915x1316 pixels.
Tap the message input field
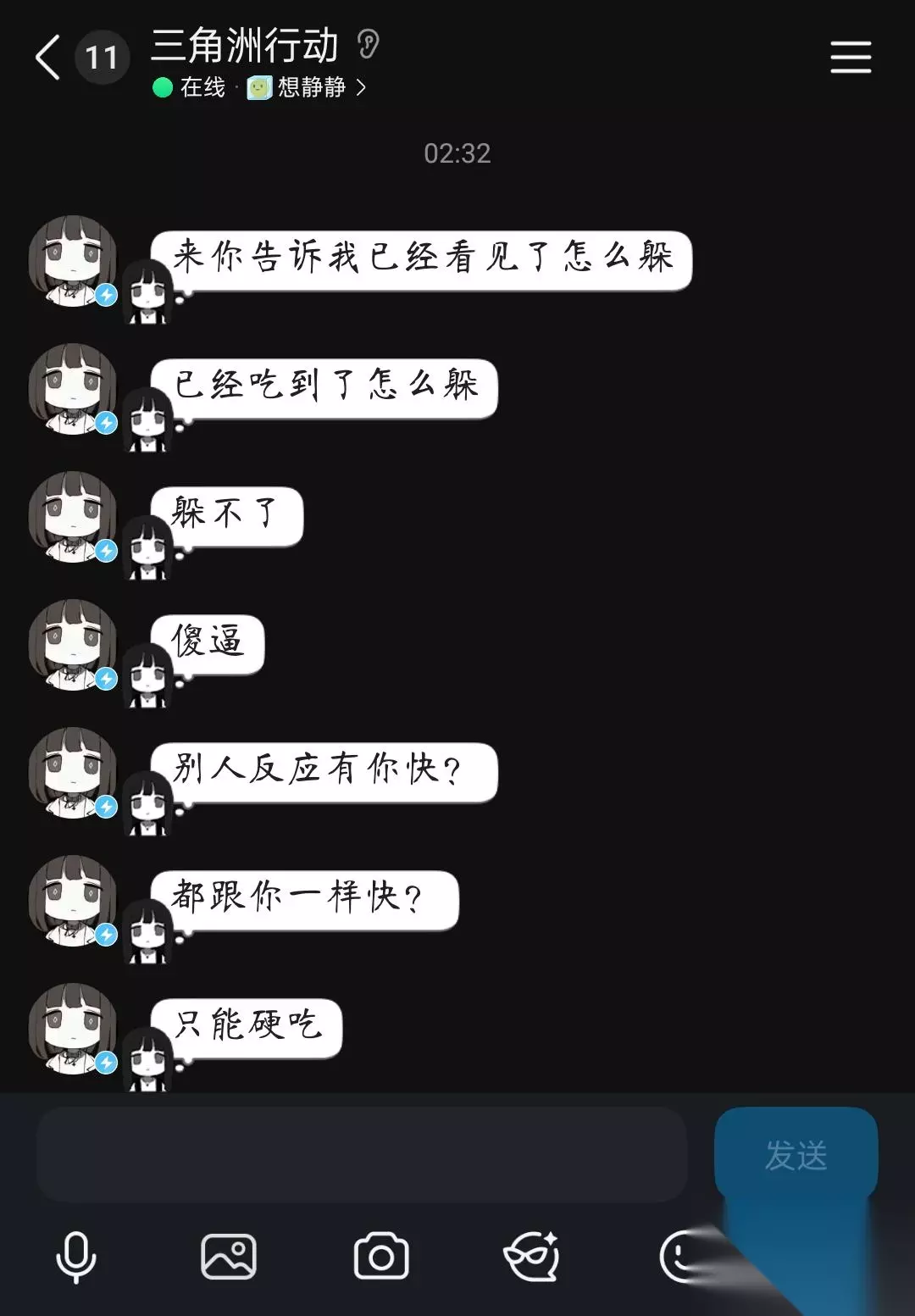pos(361,1154)
